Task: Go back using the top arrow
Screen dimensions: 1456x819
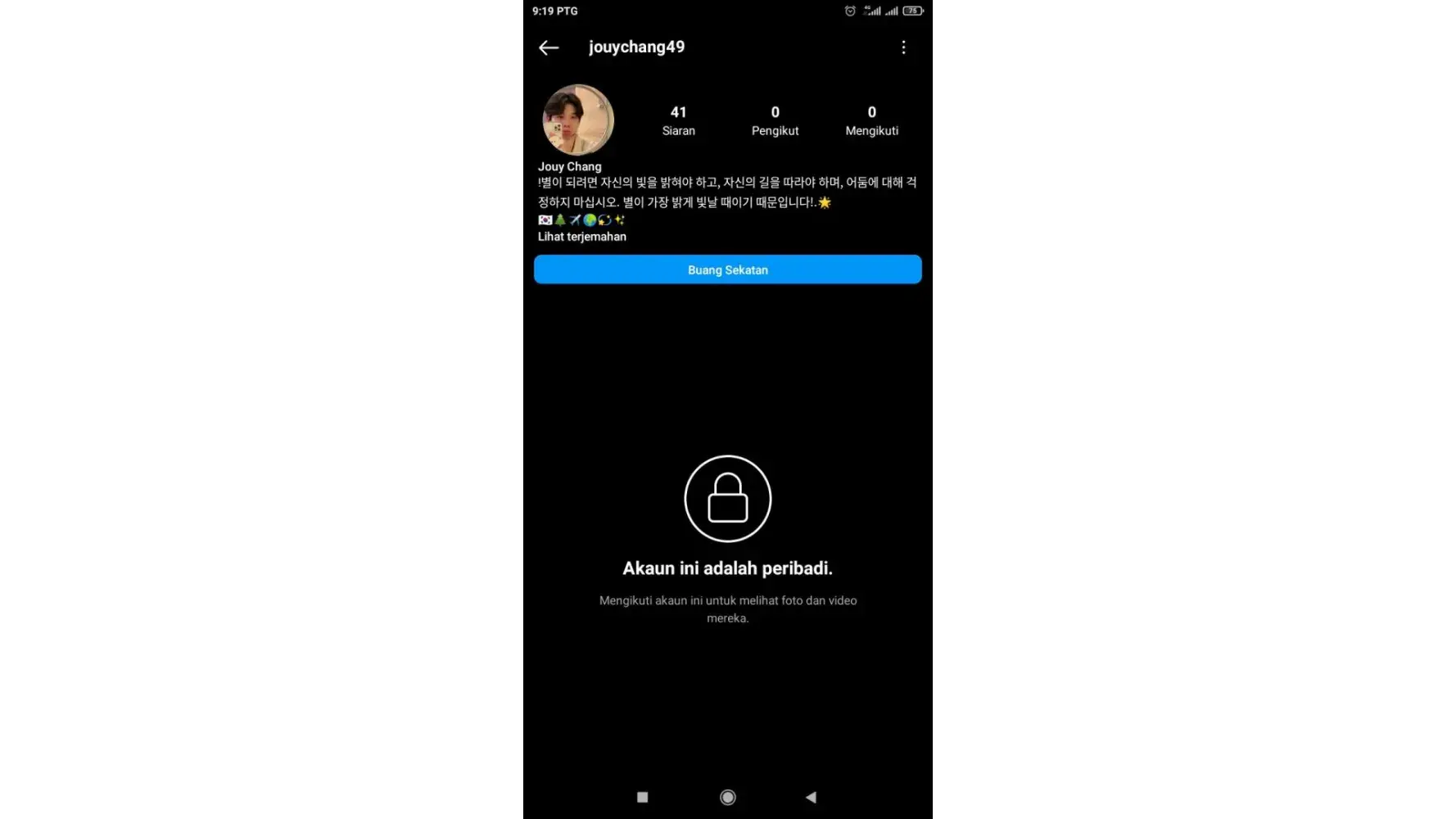Action: pyautogui.click(x=549, y=48)
